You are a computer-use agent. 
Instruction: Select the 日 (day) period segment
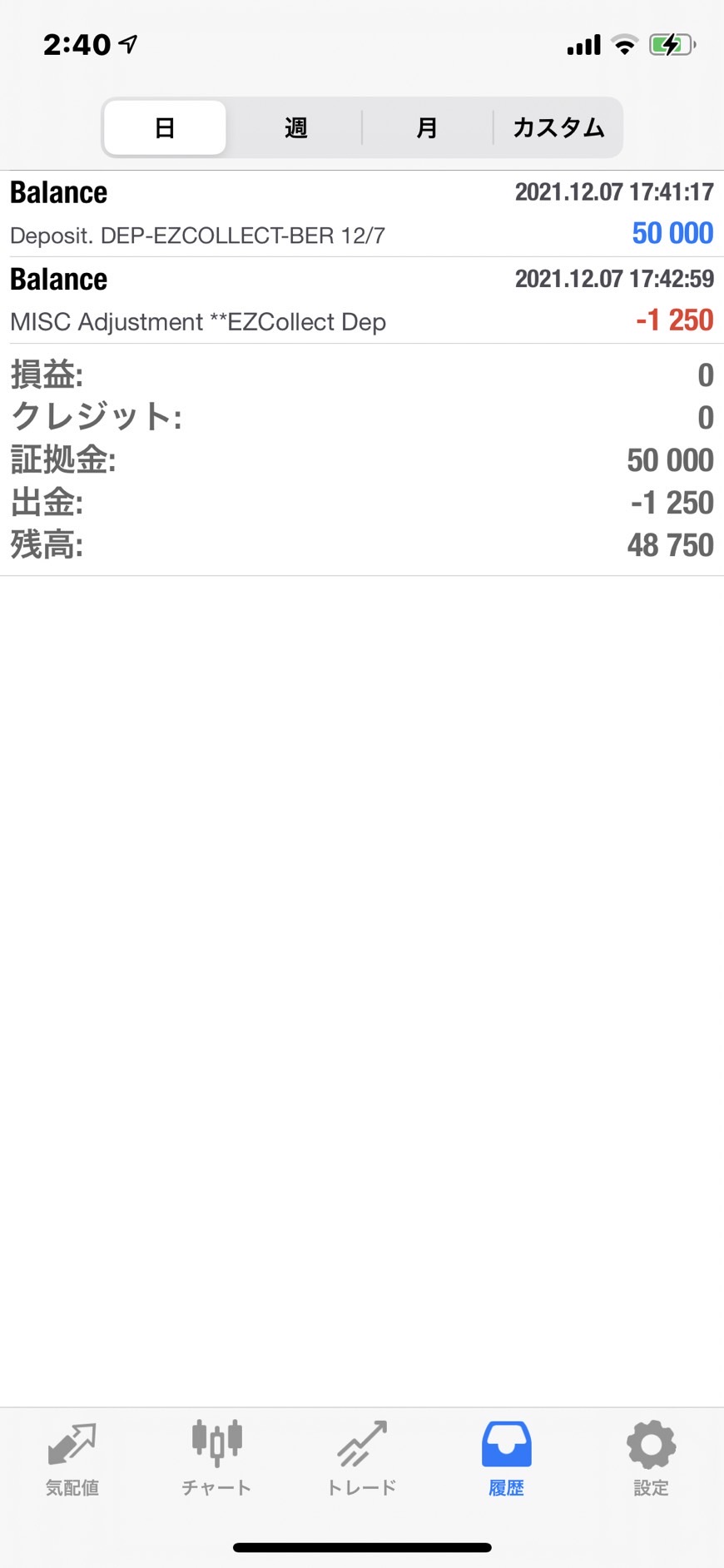point(165,127)
